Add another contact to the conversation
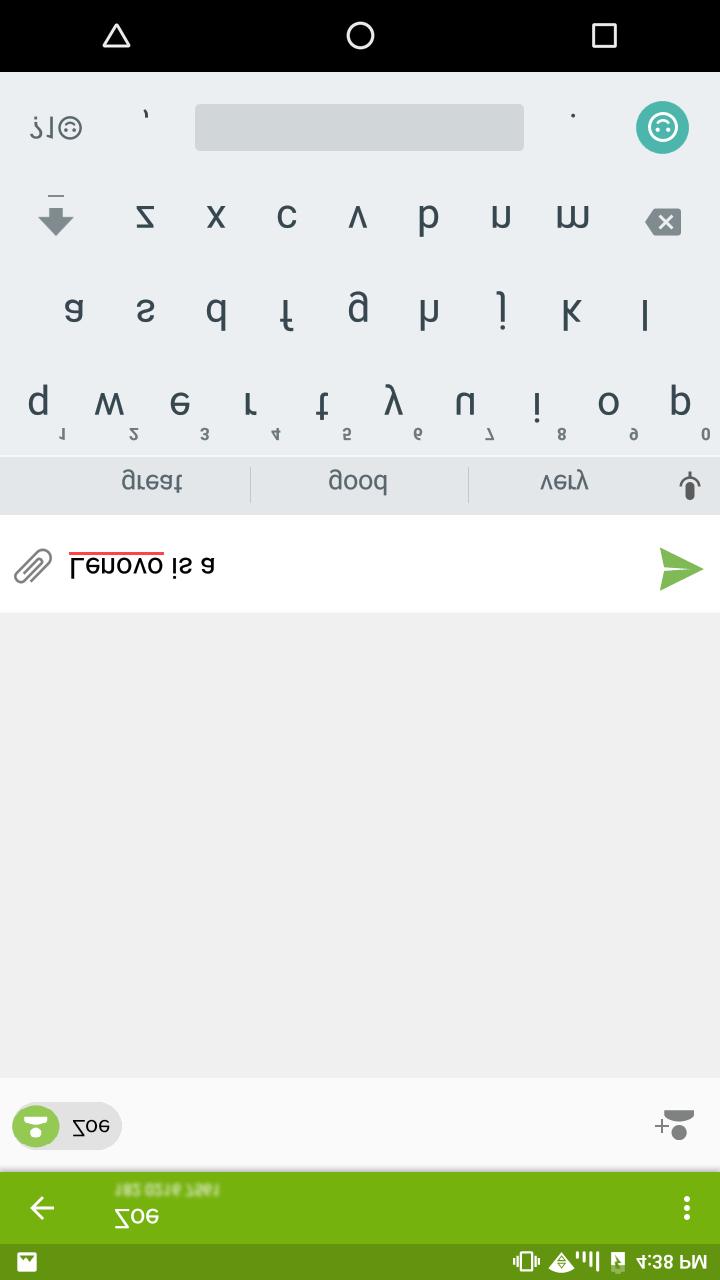Image resolution: width=720 pixels, height=1280 pixels. [675, 1124]
